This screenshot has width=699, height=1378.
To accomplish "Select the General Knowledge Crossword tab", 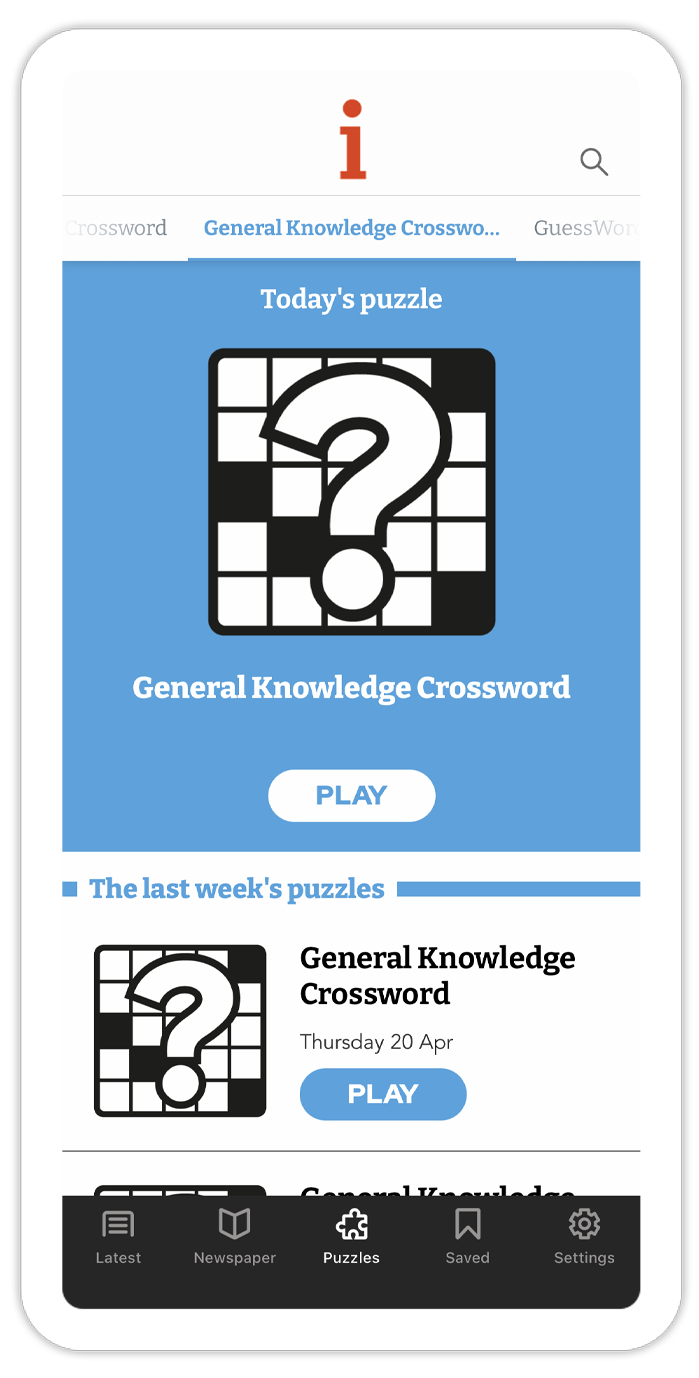I will [x=351, y=228].
